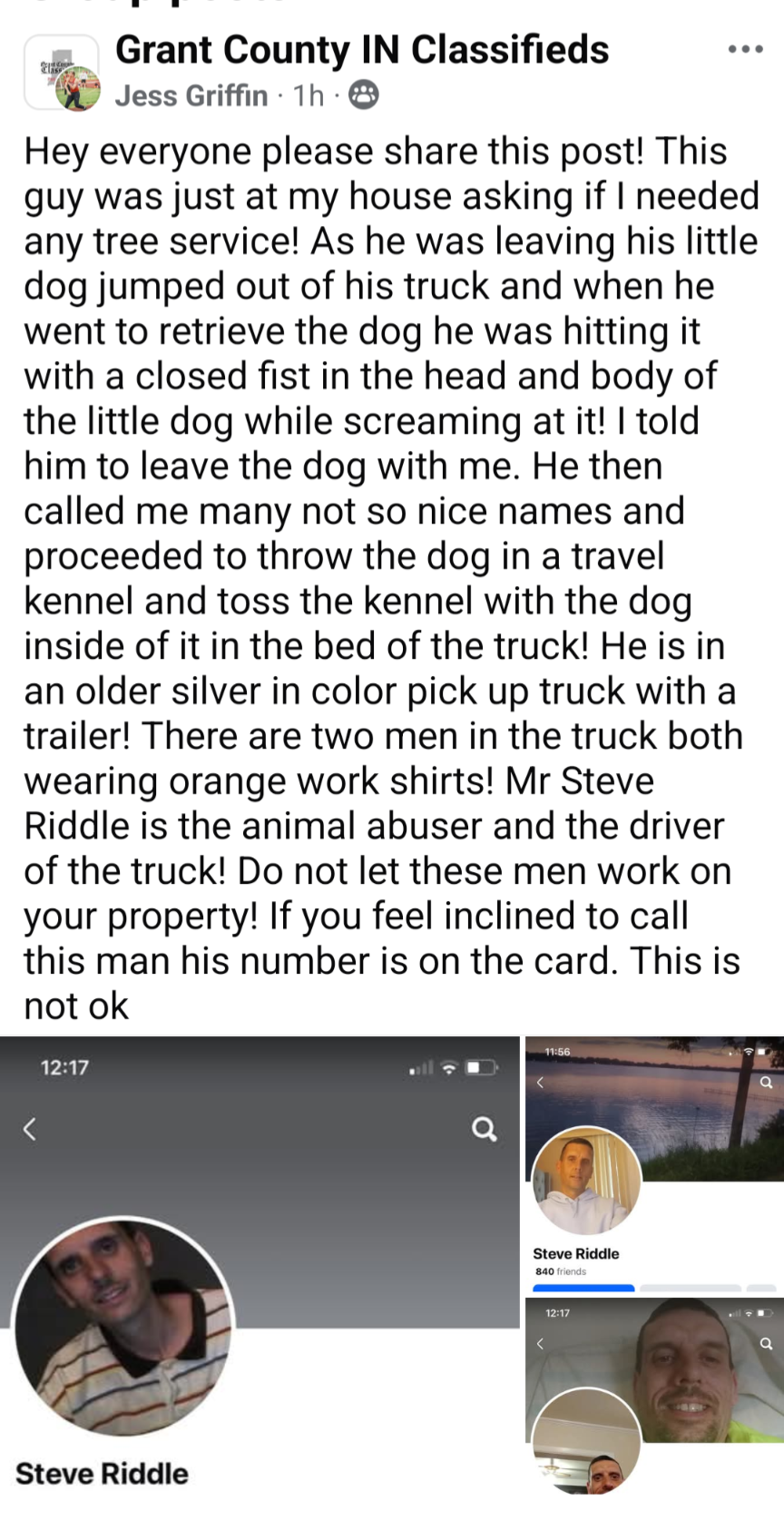Open the Grant County IN Classifieds group
This screenshot has height=1540, width=784.
tap(362, 50)
